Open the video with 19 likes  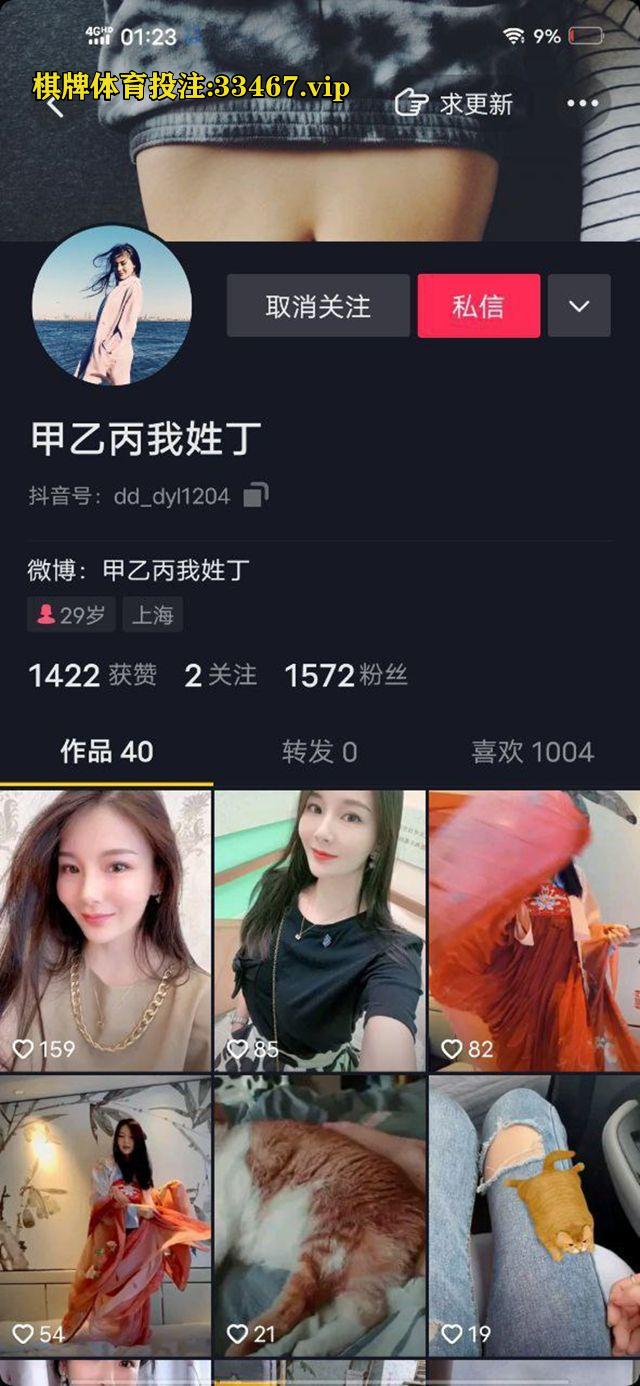[x=534, y=1215]
